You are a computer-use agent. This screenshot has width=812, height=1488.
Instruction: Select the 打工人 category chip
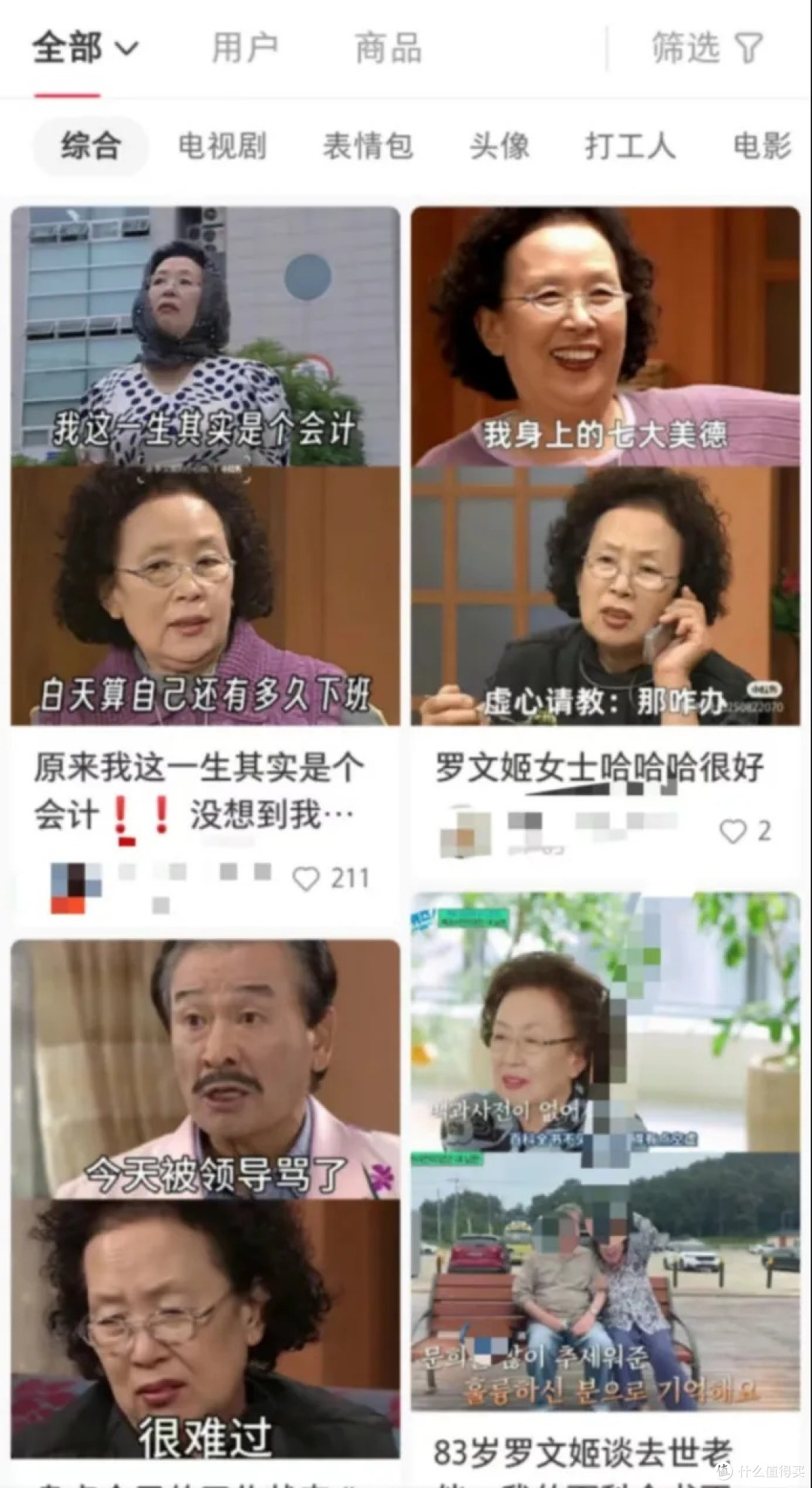[x=630, y=147]
